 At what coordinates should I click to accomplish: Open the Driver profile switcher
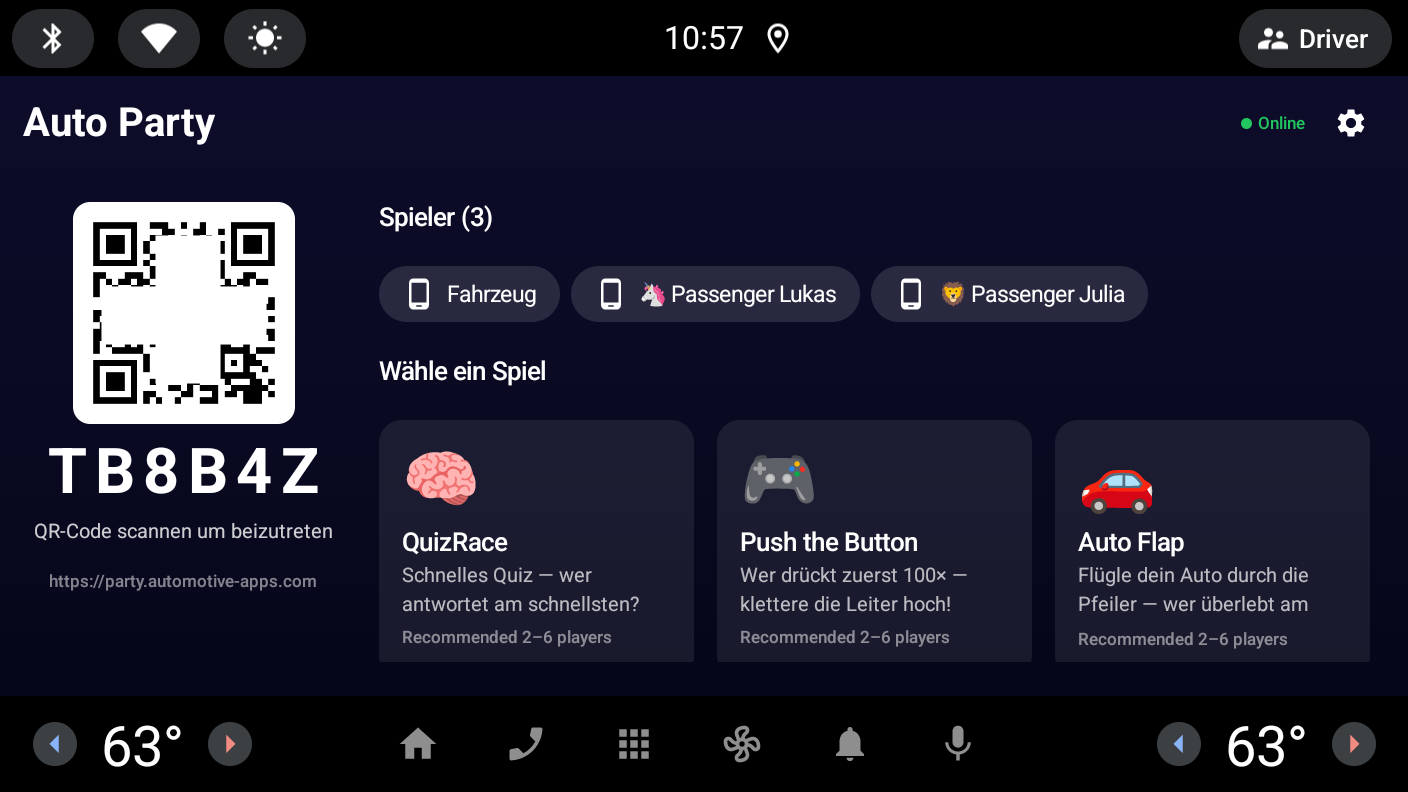(x=1315, y=39)
